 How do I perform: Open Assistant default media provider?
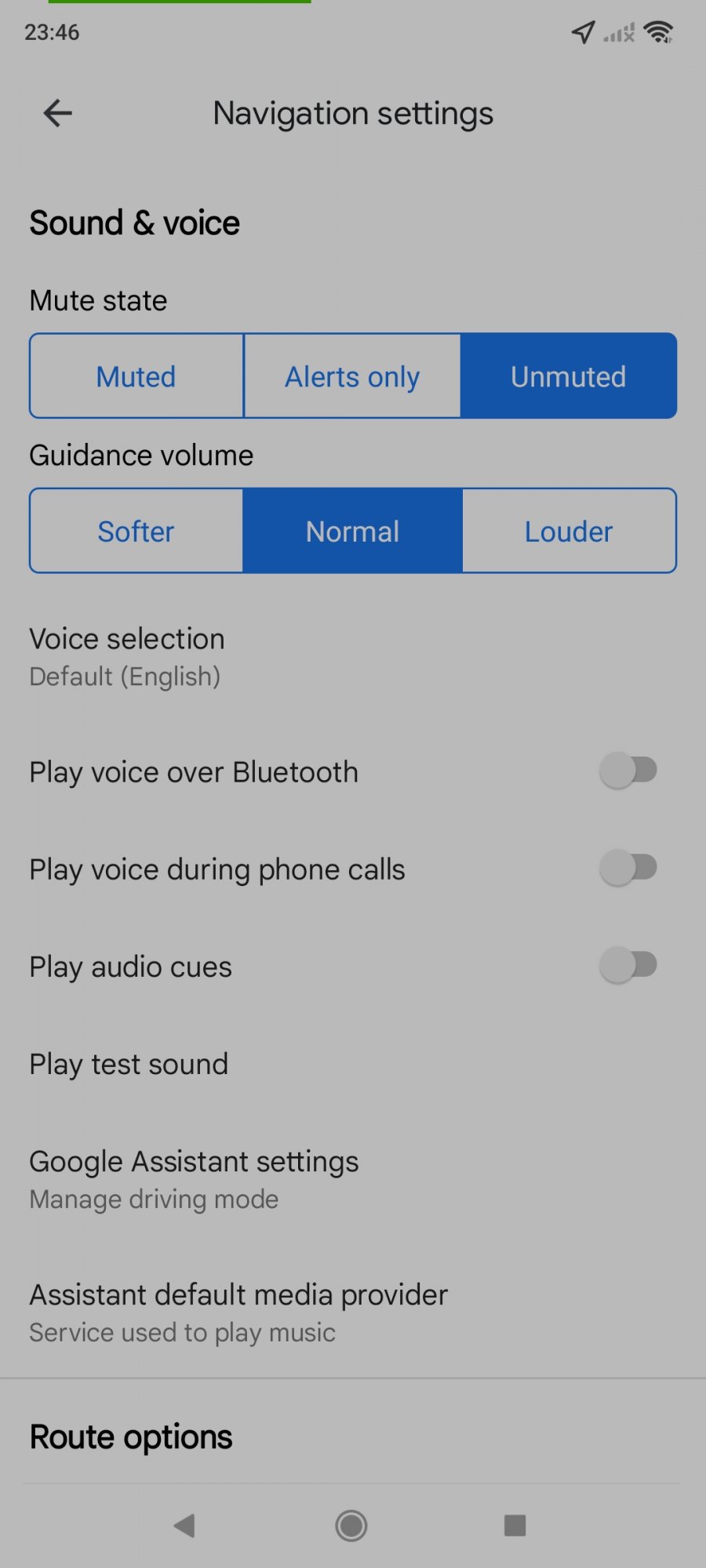238,1312
